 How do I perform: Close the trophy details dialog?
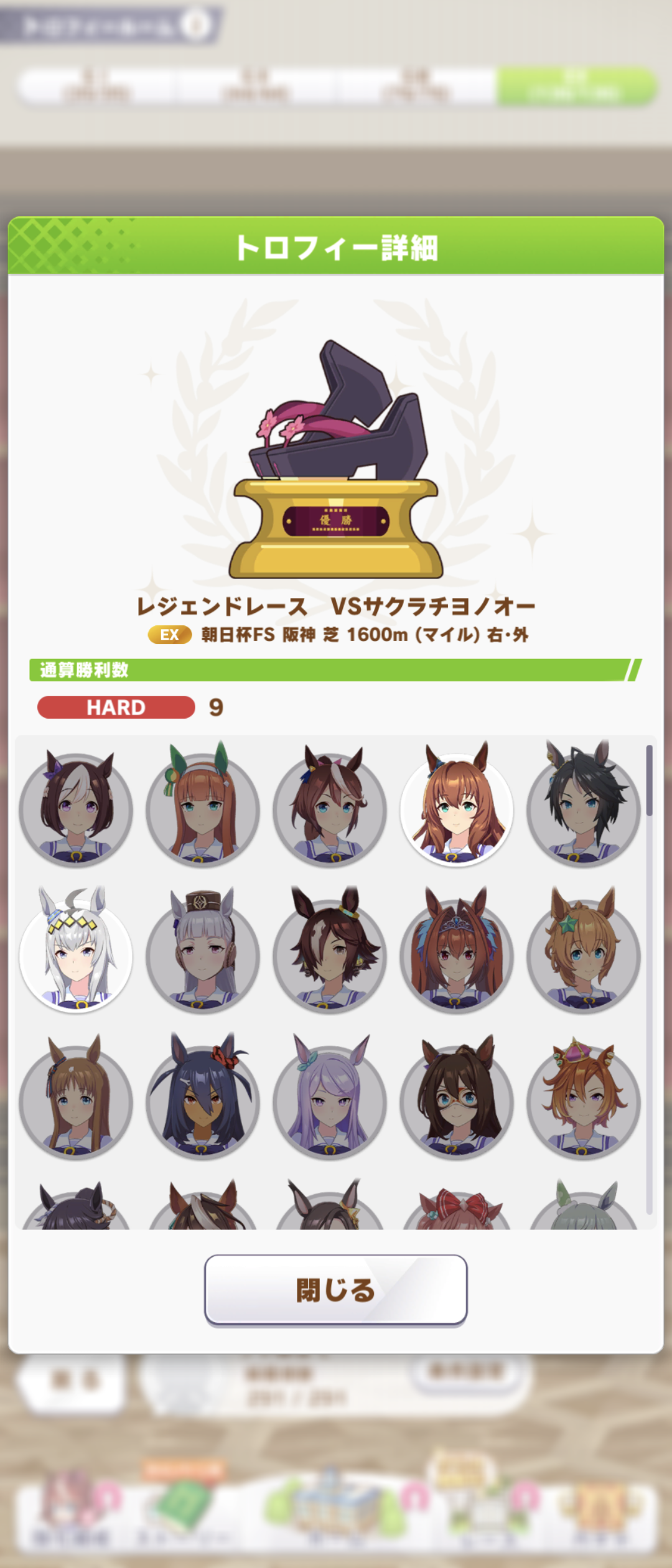point(335,1289)
